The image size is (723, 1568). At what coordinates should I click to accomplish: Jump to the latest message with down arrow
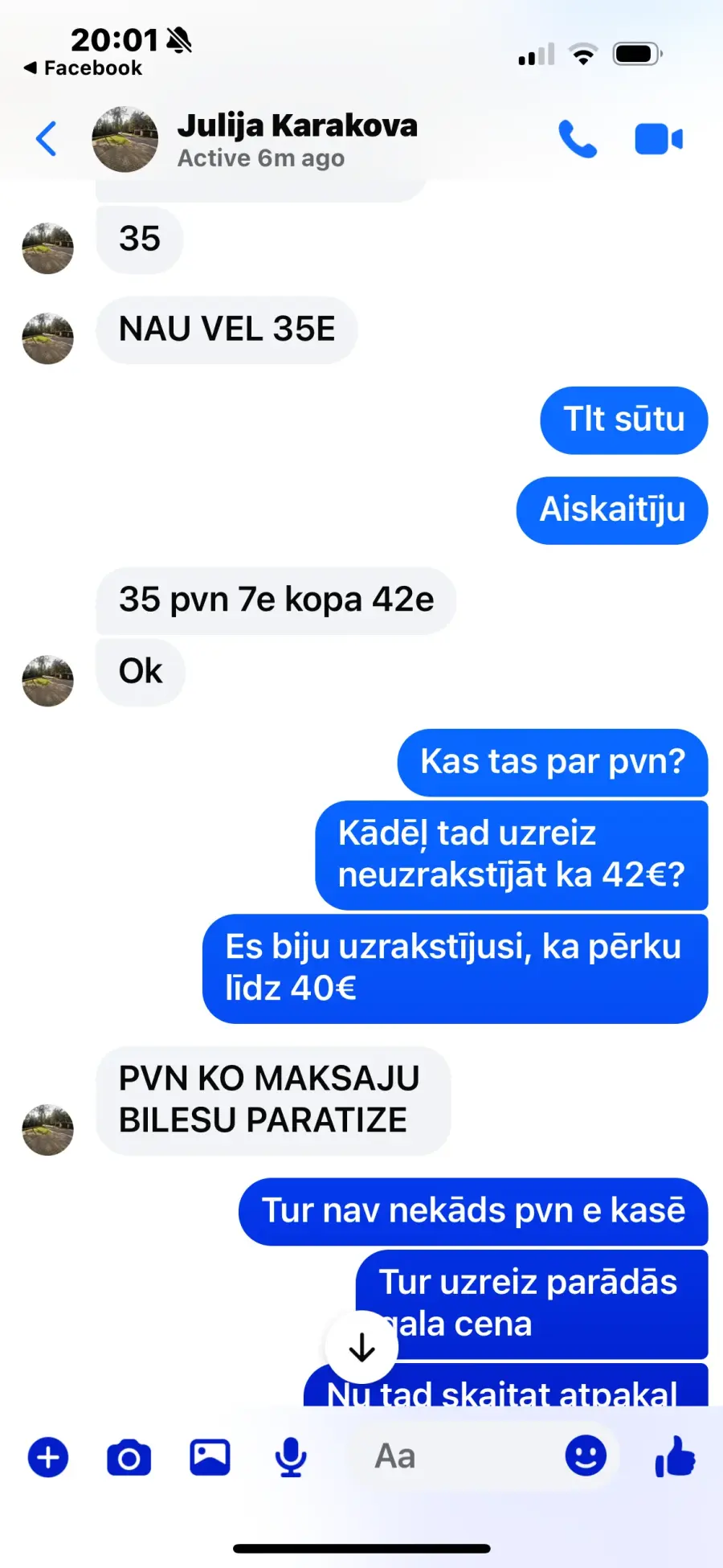coord(361,1348)
